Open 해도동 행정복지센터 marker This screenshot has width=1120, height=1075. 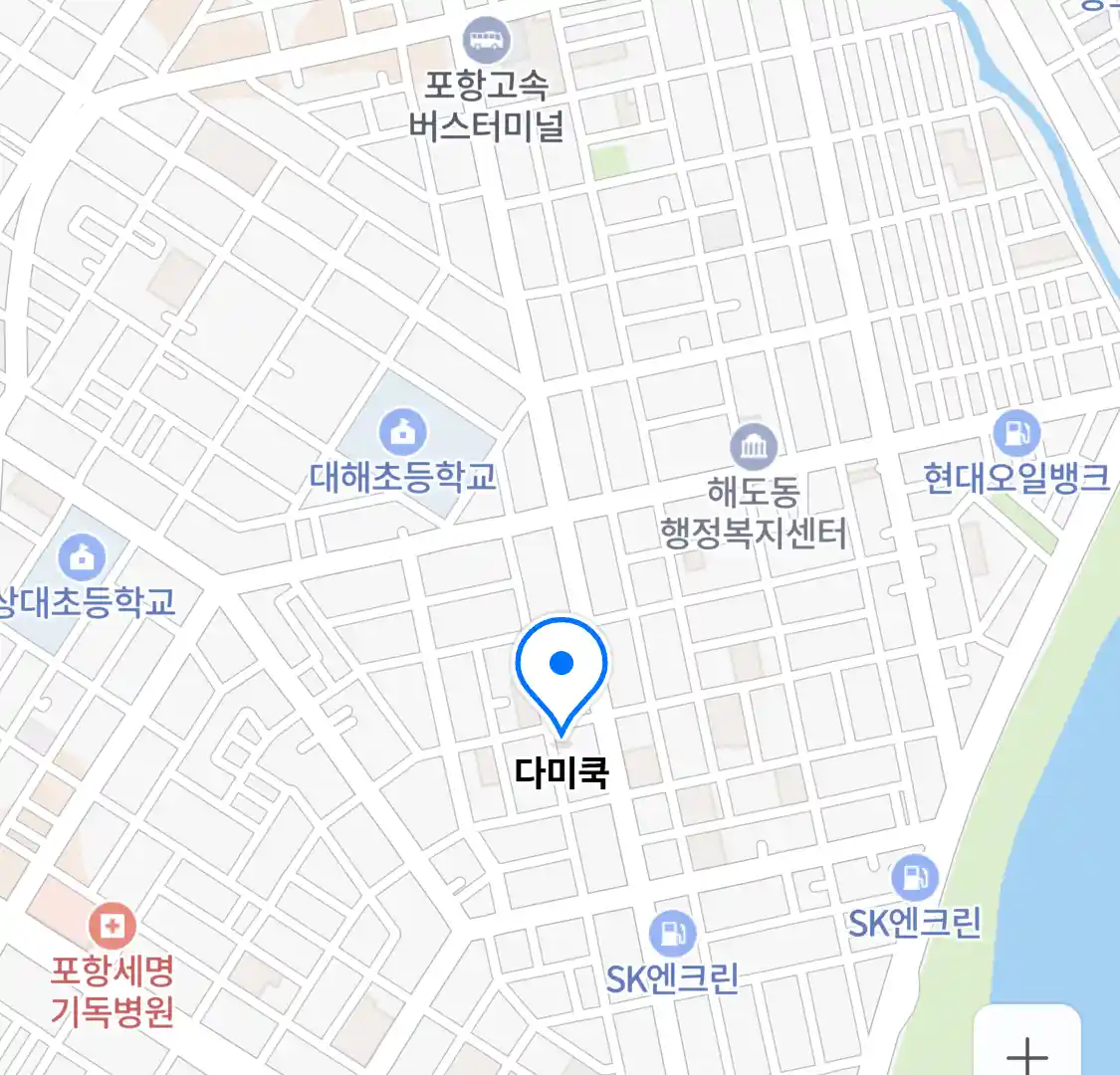[x=754, y=448]
